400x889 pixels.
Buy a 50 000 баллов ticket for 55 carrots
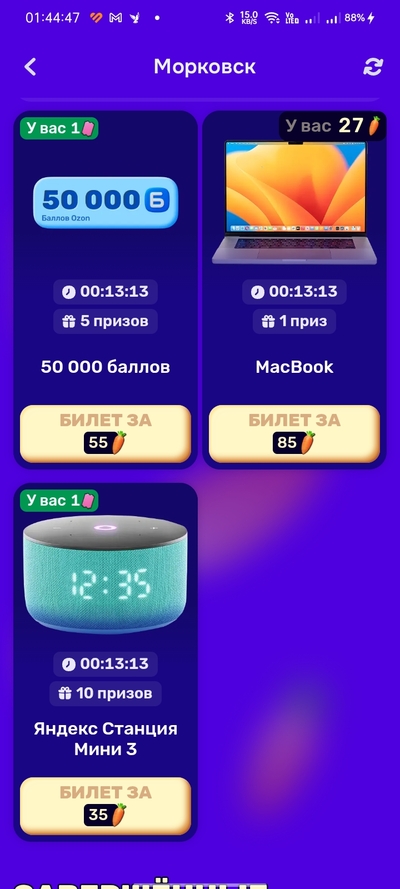pos(105,434)
